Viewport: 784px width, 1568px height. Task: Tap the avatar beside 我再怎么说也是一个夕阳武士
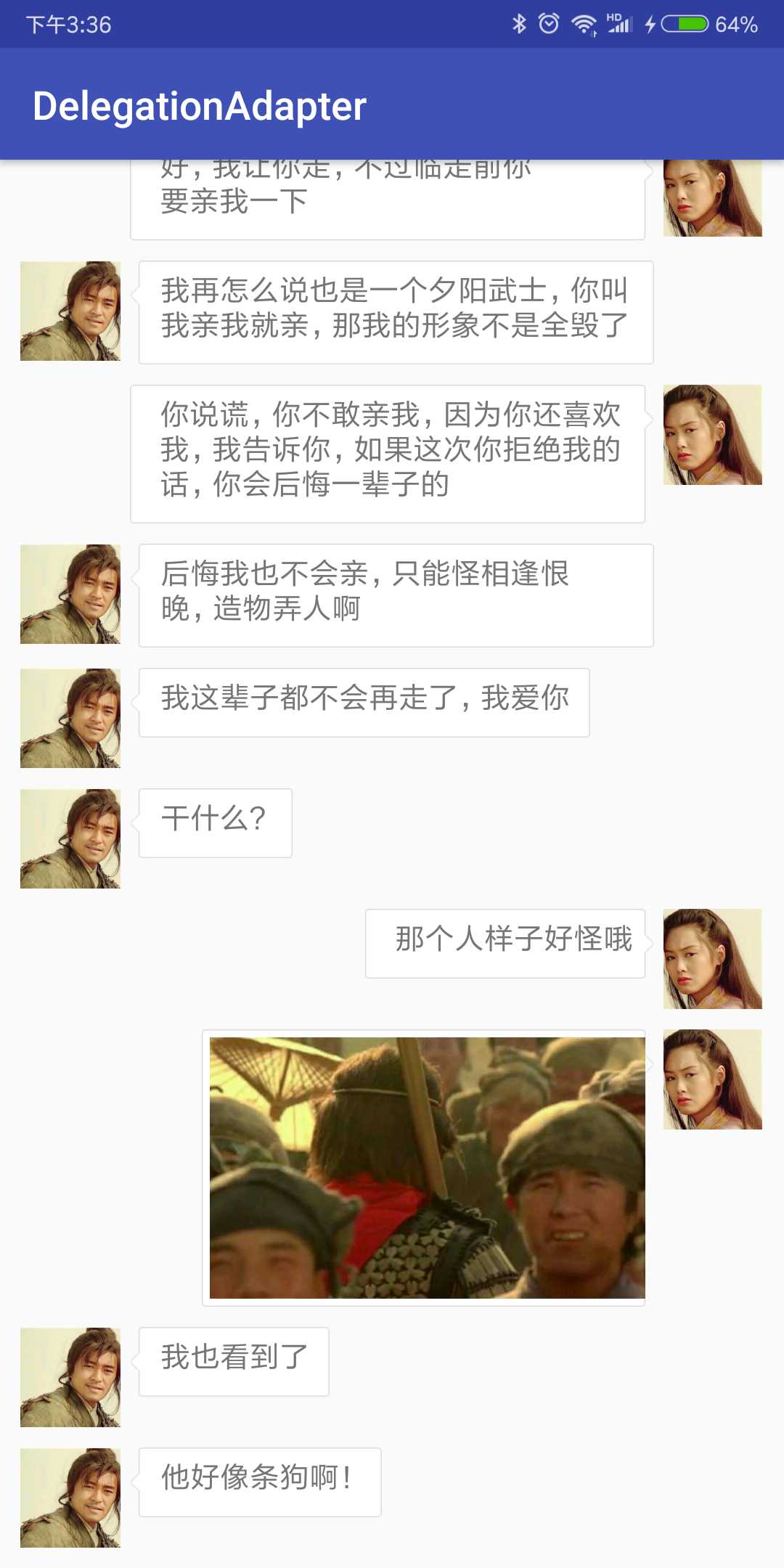click(70, 311)
